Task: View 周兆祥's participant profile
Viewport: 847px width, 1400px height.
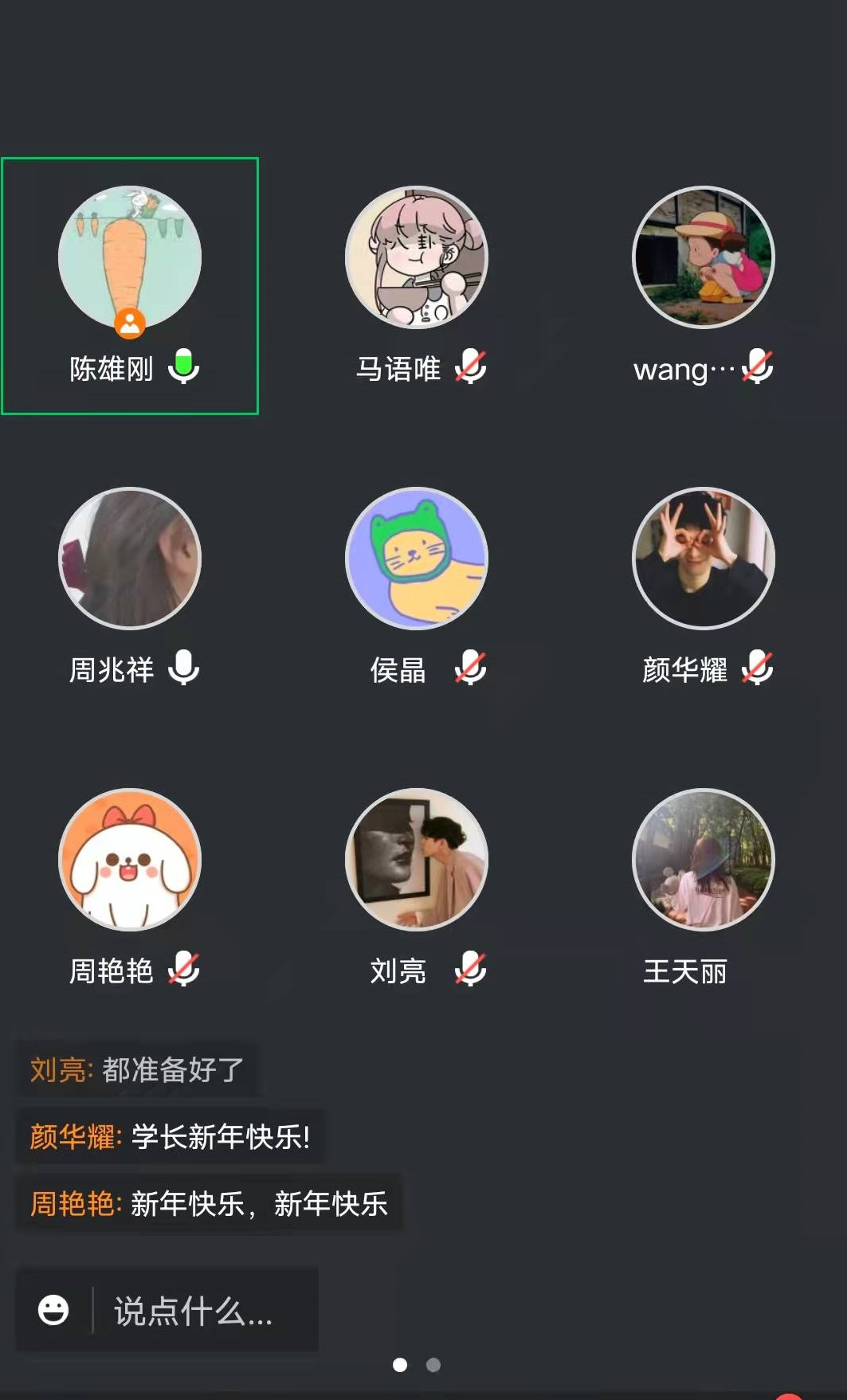Action: [130, 559]
